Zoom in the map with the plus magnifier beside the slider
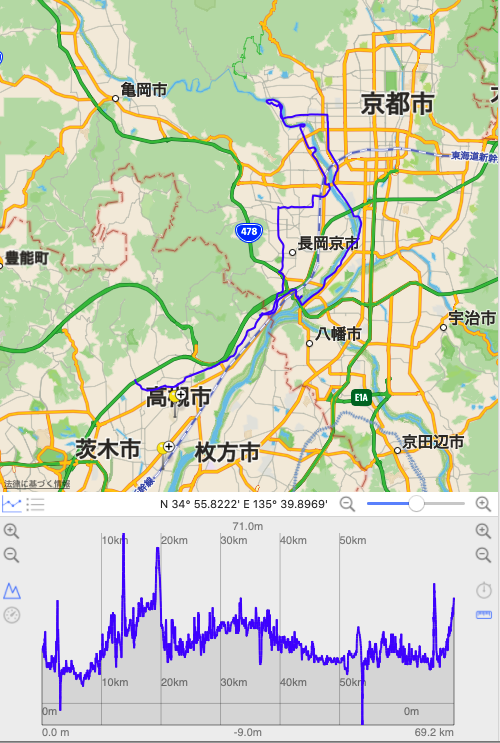The height and width of the screenshot is (743, 500). point(483,504)
